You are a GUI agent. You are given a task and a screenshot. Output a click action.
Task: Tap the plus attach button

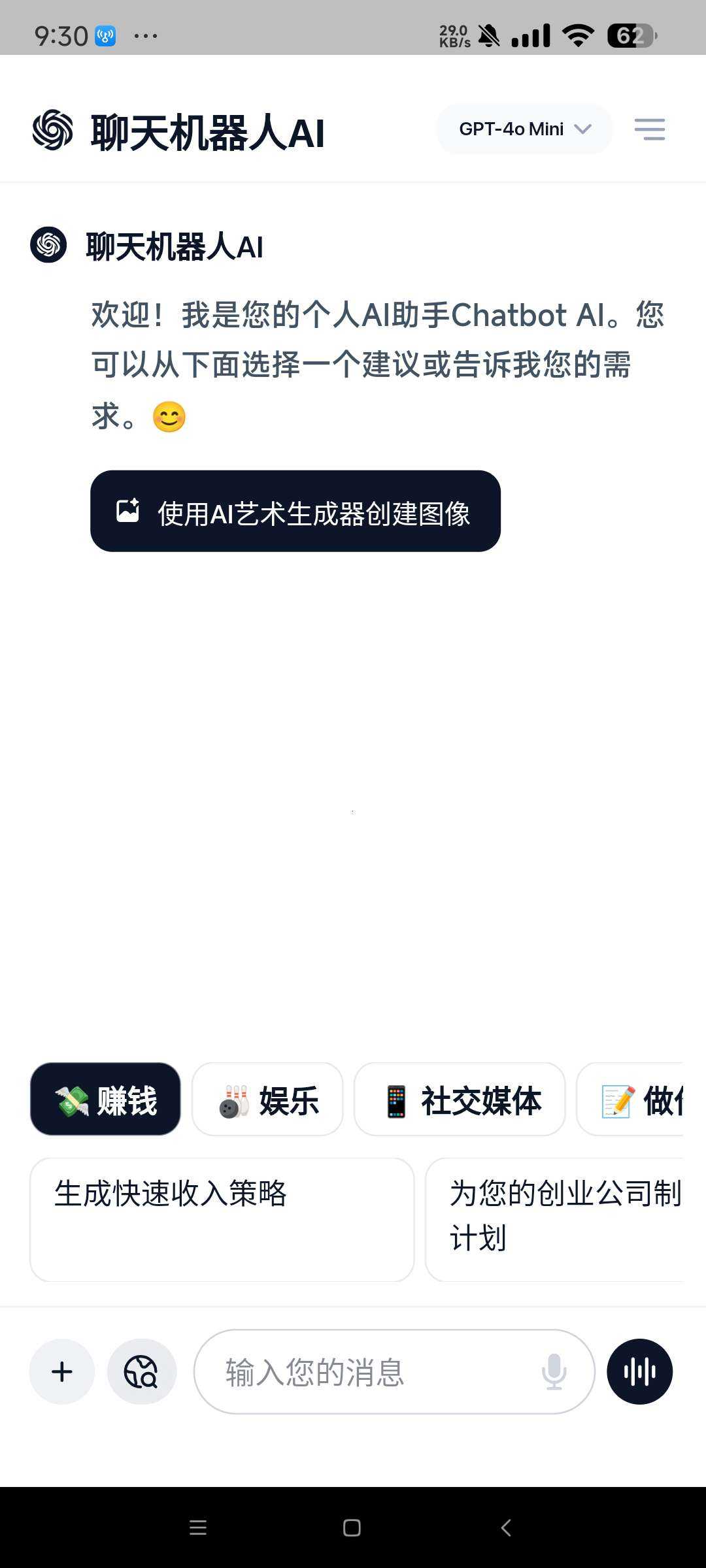(x=62, y=1371)
